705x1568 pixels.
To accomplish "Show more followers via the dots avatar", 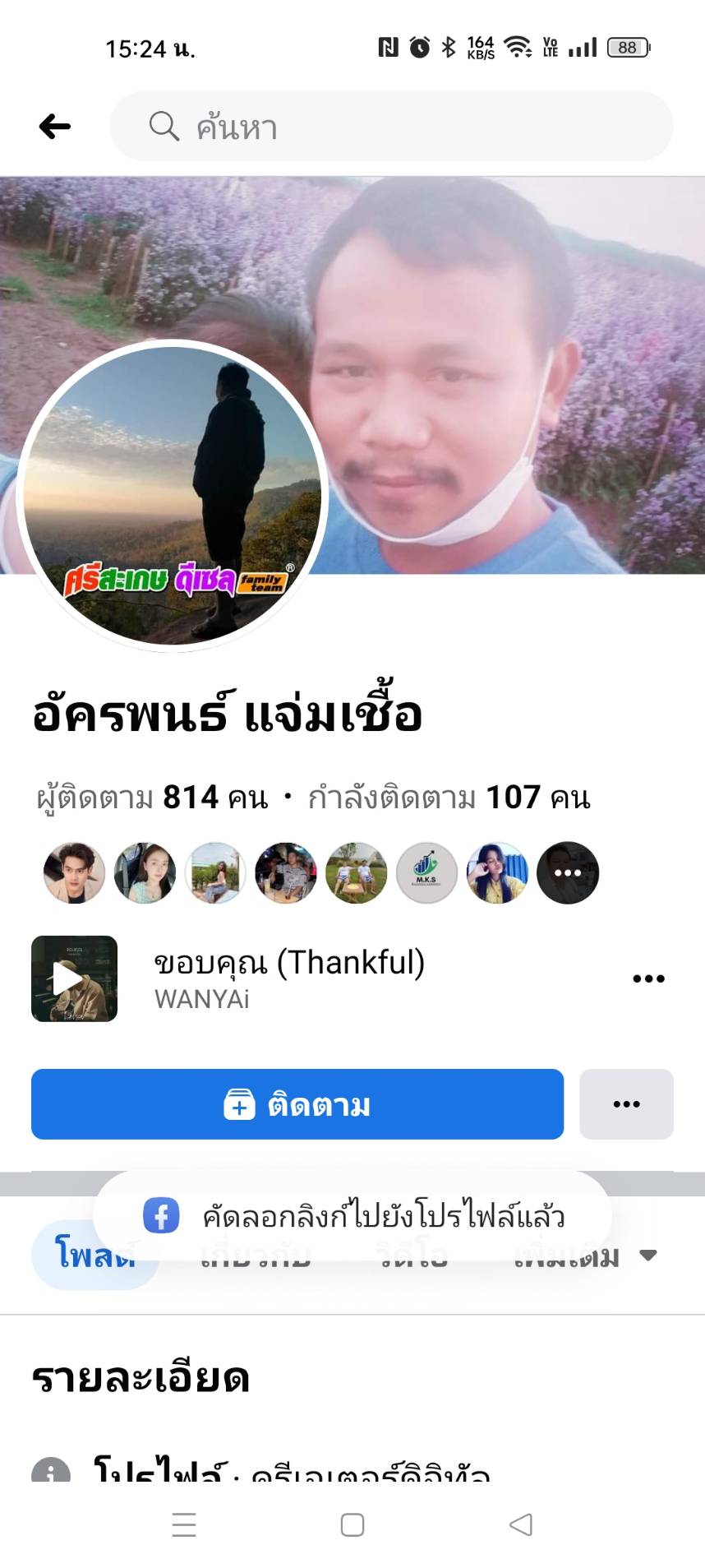I will pos(568,872).
